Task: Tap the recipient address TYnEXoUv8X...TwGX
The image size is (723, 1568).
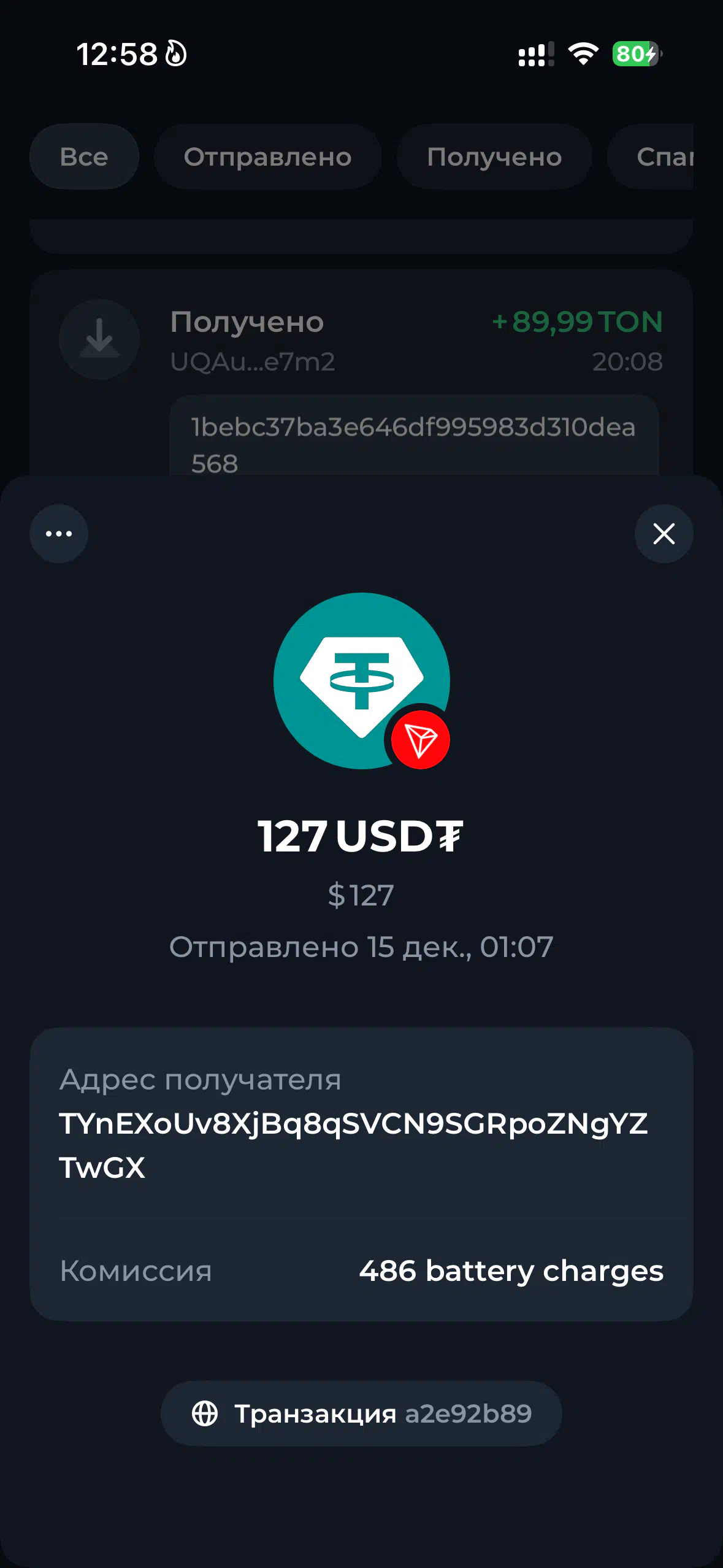Action: pos(353,1145)
